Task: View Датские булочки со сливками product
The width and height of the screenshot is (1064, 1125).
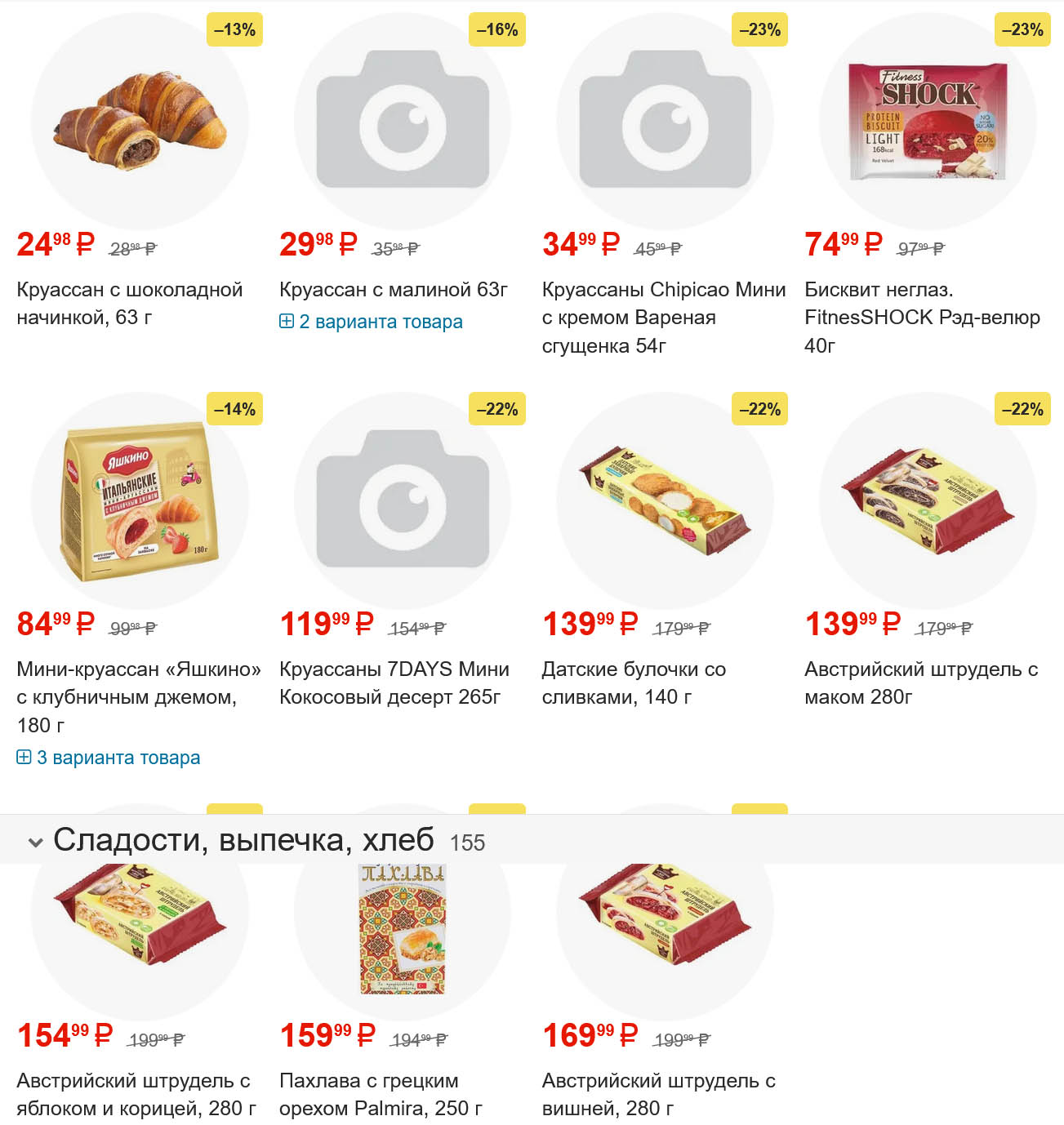Action: click(634, 683)
